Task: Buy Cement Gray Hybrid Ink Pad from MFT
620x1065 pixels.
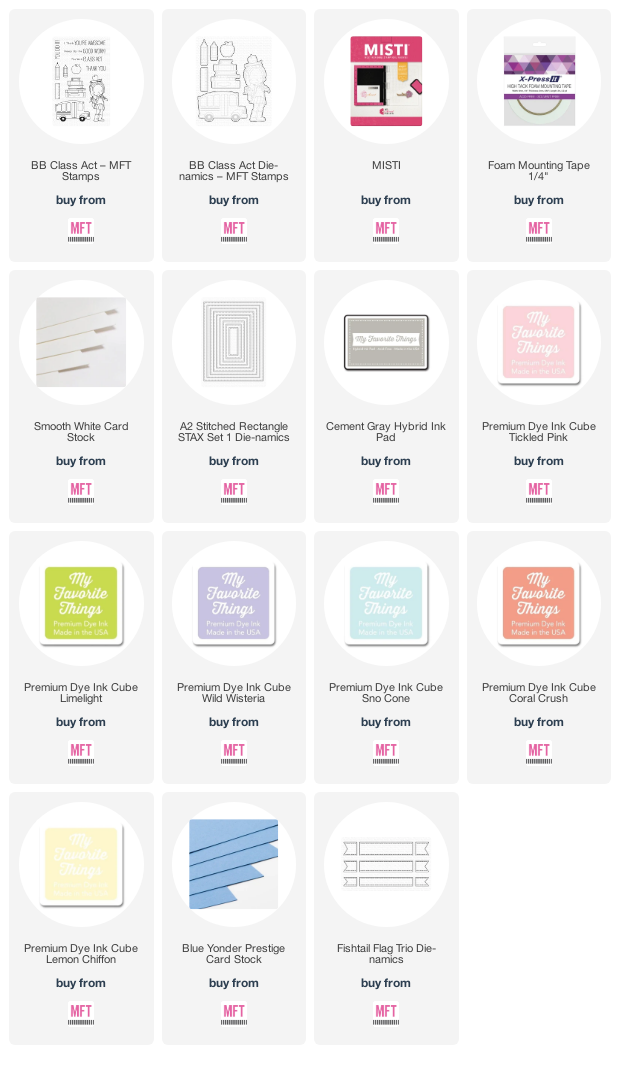Action: coord(386,490)
